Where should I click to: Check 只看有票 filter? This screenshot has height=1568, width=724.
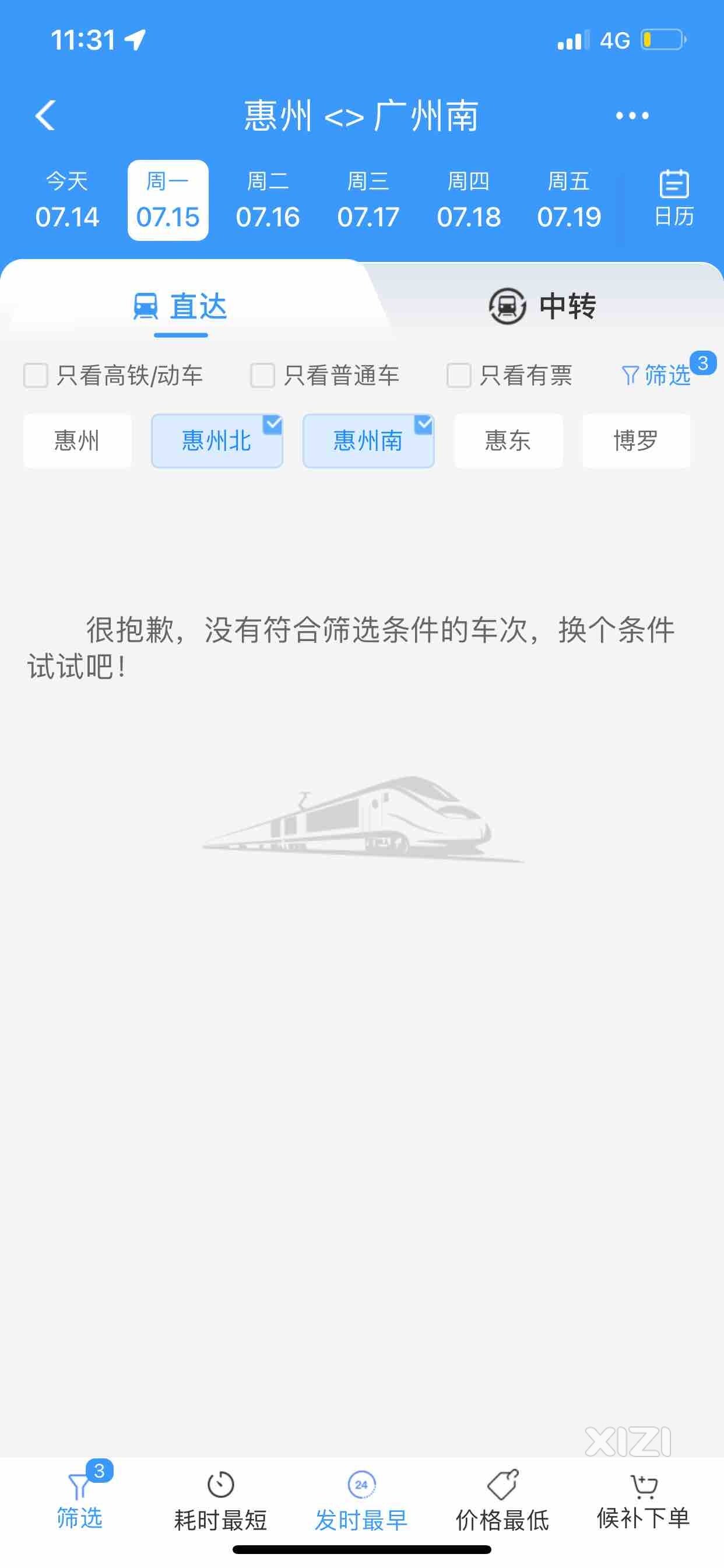pyautogui.click(x=459, y=375)
